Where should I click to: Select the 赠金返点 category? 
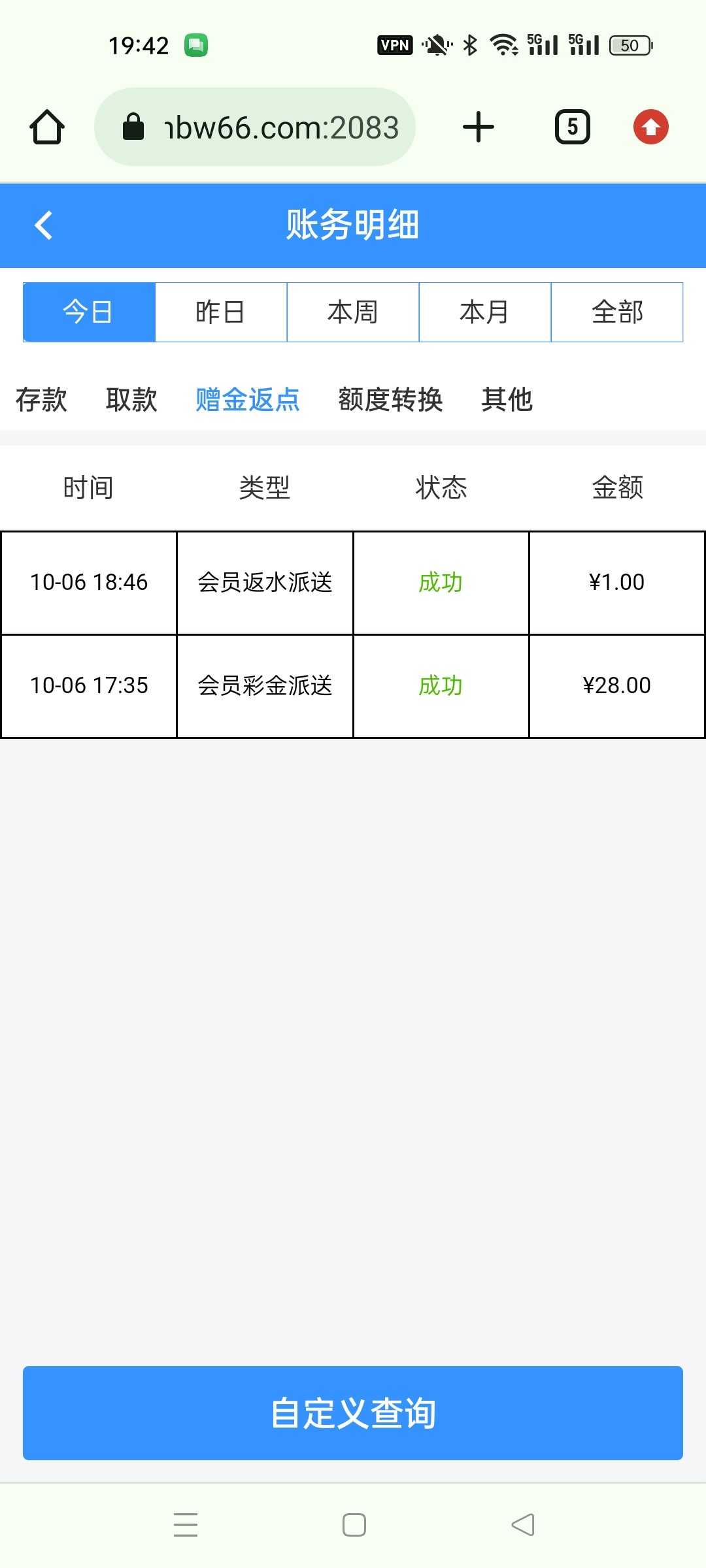[248, 399]
